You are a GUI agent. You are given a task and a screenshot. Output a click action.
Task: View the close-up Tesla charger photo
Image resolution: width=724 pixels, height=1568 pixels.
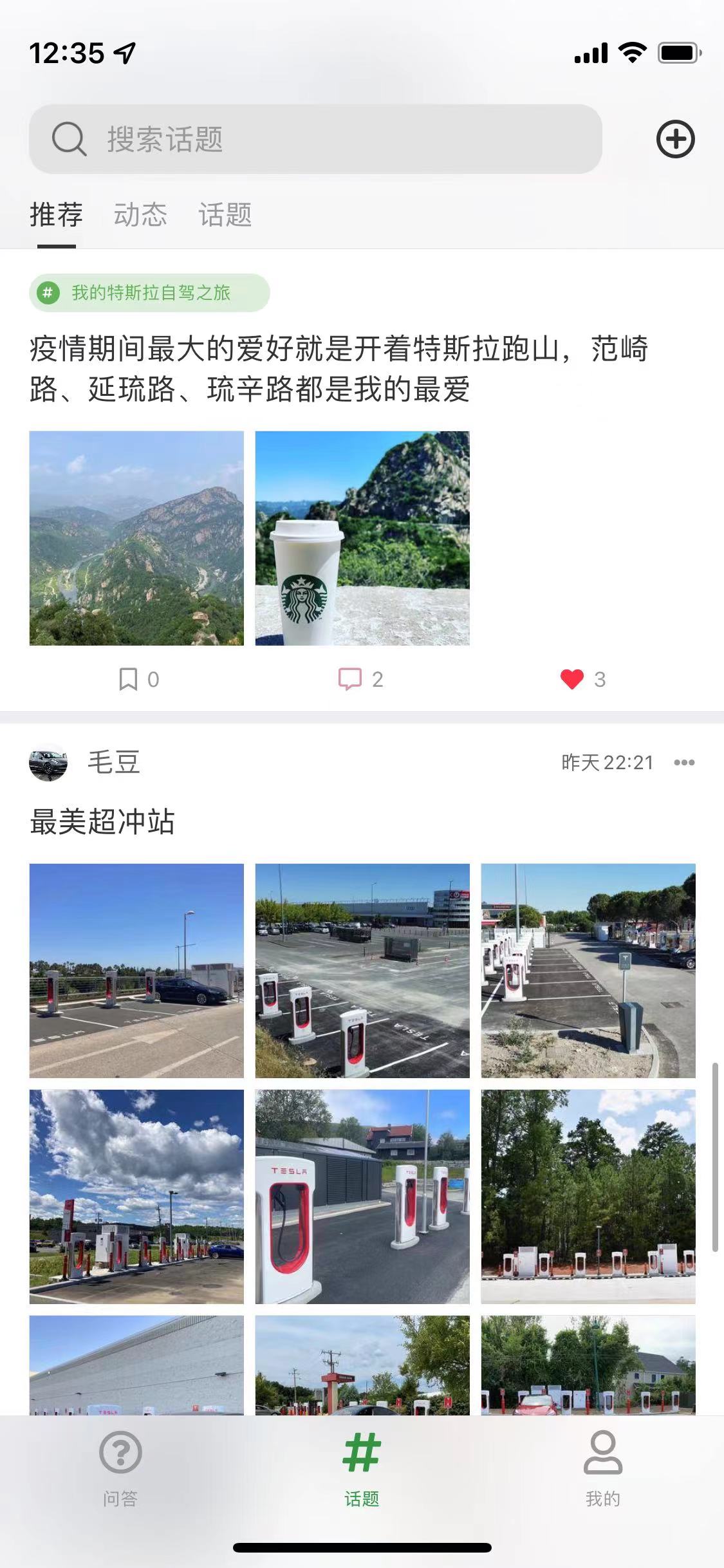[x=362, y=1197]
